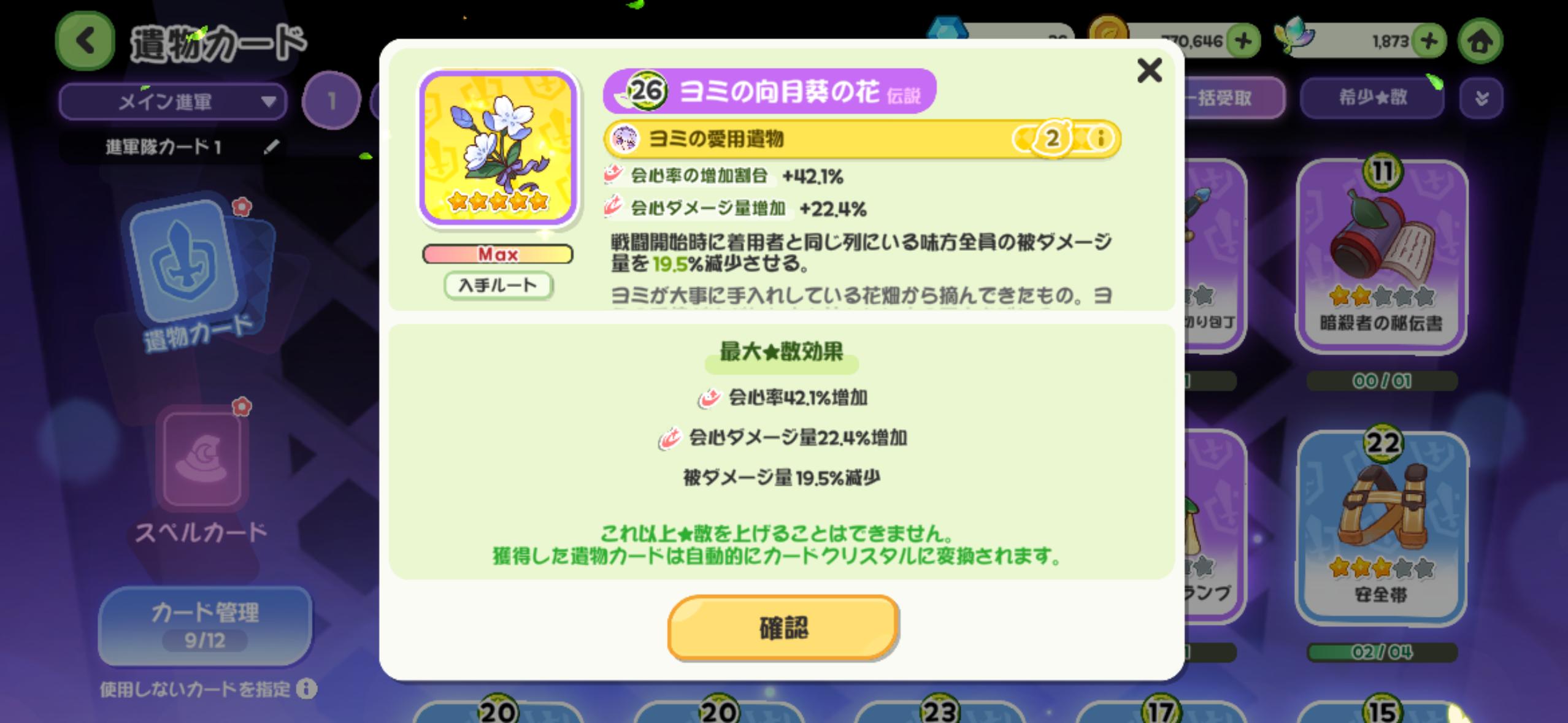This screenshot has height=723, width=1568.
Task: Open the 暗殺者の秘伝書 card
Action: coord(1382,258)
